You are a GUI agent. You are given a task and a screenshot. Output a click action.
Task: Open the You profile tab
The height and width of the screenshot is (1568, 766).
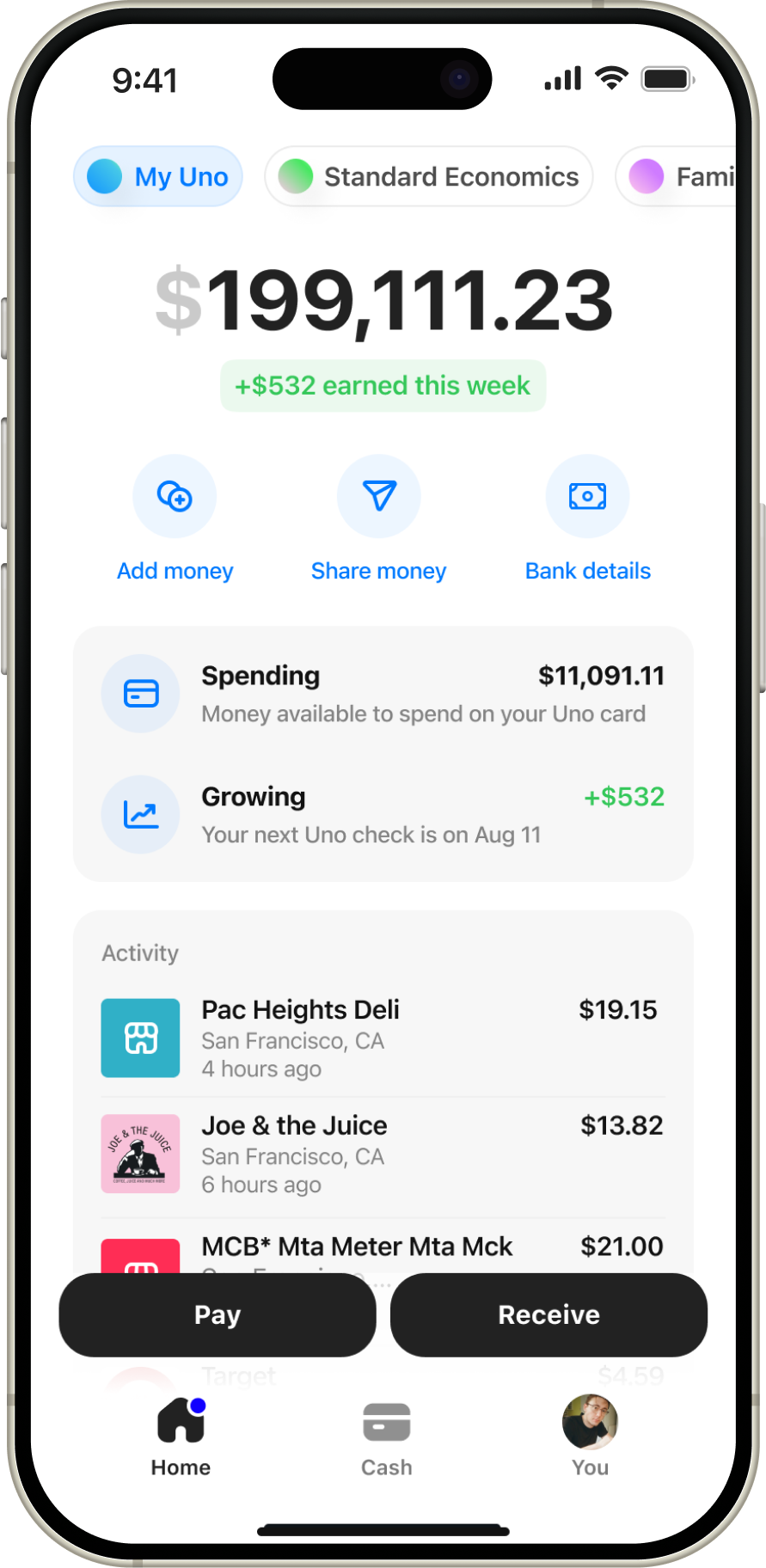tap(590, 1437)
